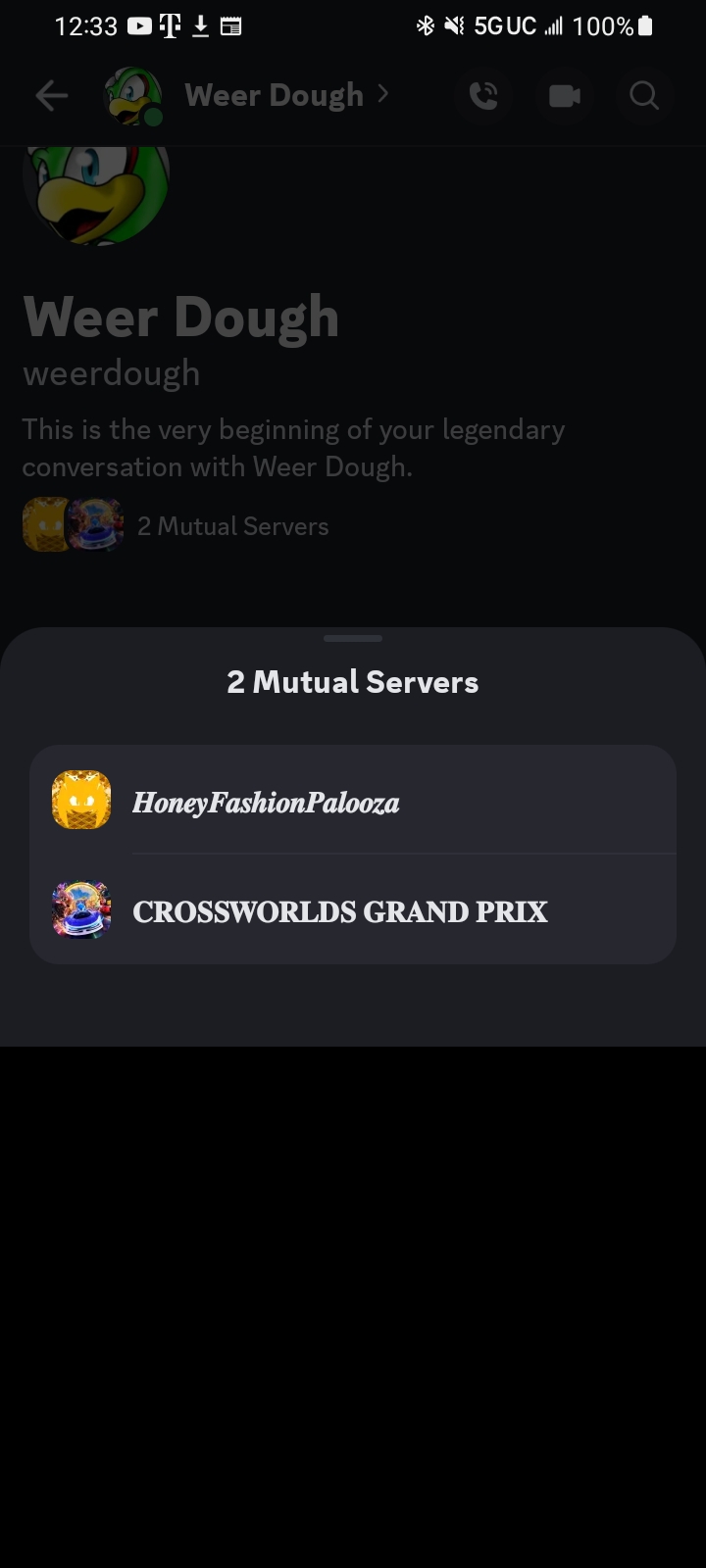Search in this conversation
The image size is (706, 1568).
point(644,95)
